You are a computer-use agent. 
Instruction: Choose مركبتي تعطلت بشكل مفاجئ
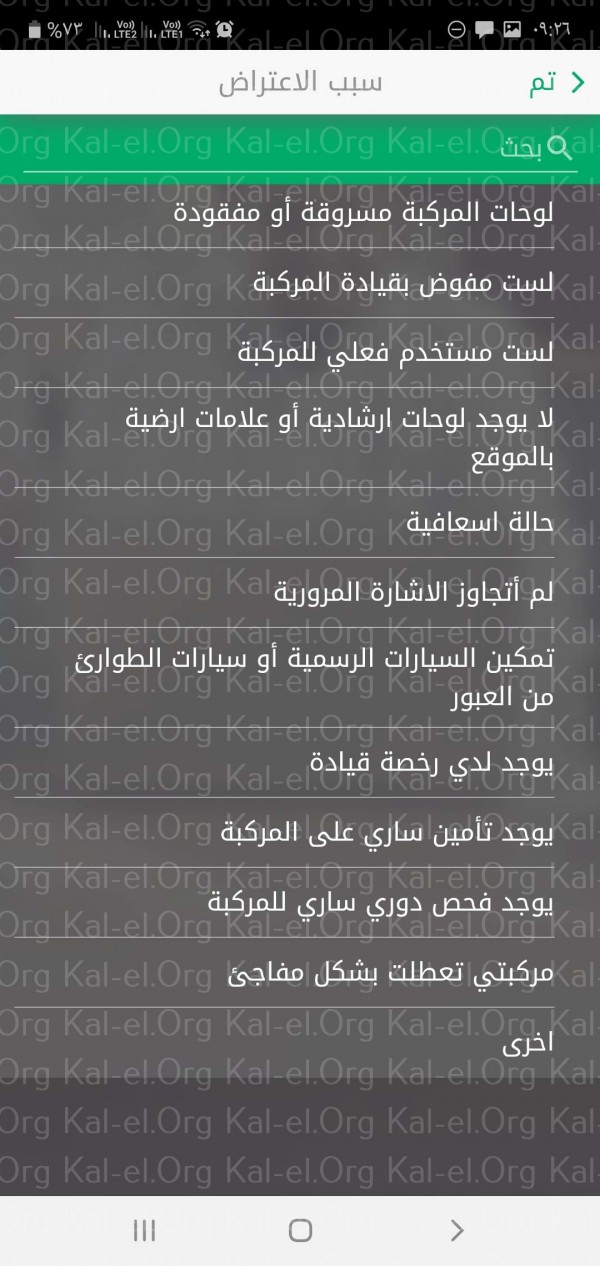coord(391,972)
